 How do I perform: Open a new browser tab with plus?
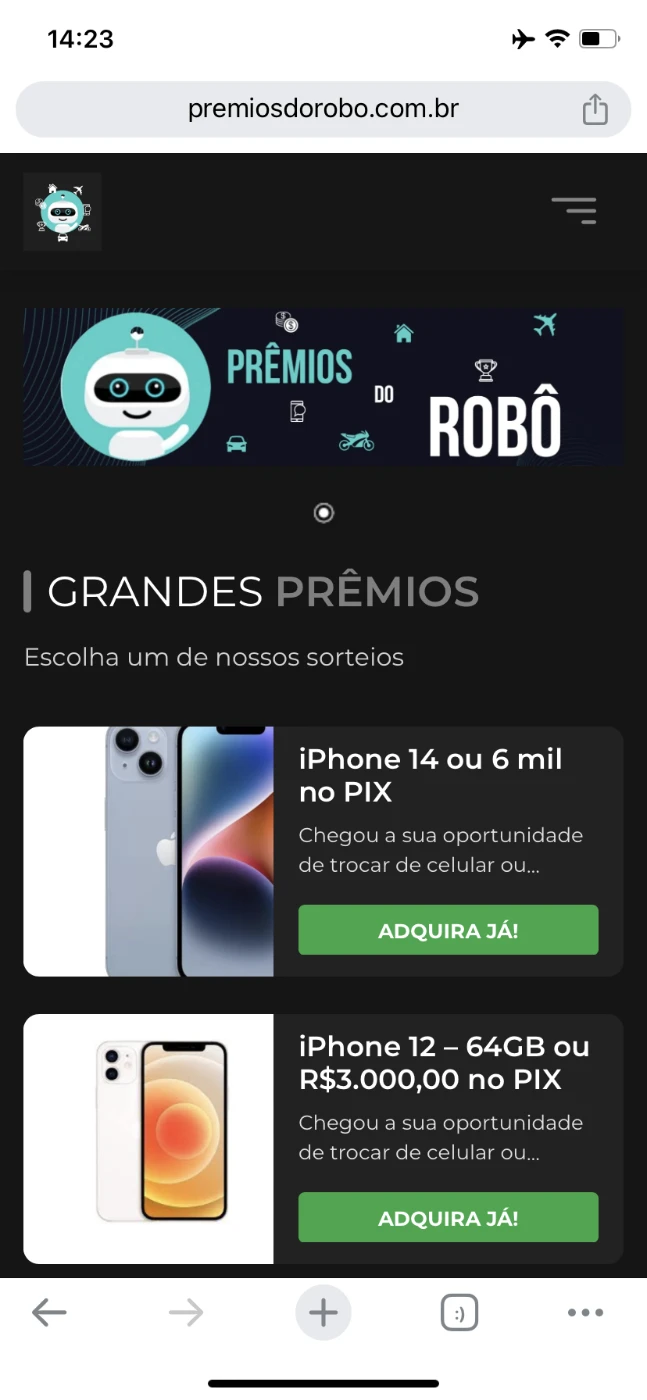[x=323, y=1312]
